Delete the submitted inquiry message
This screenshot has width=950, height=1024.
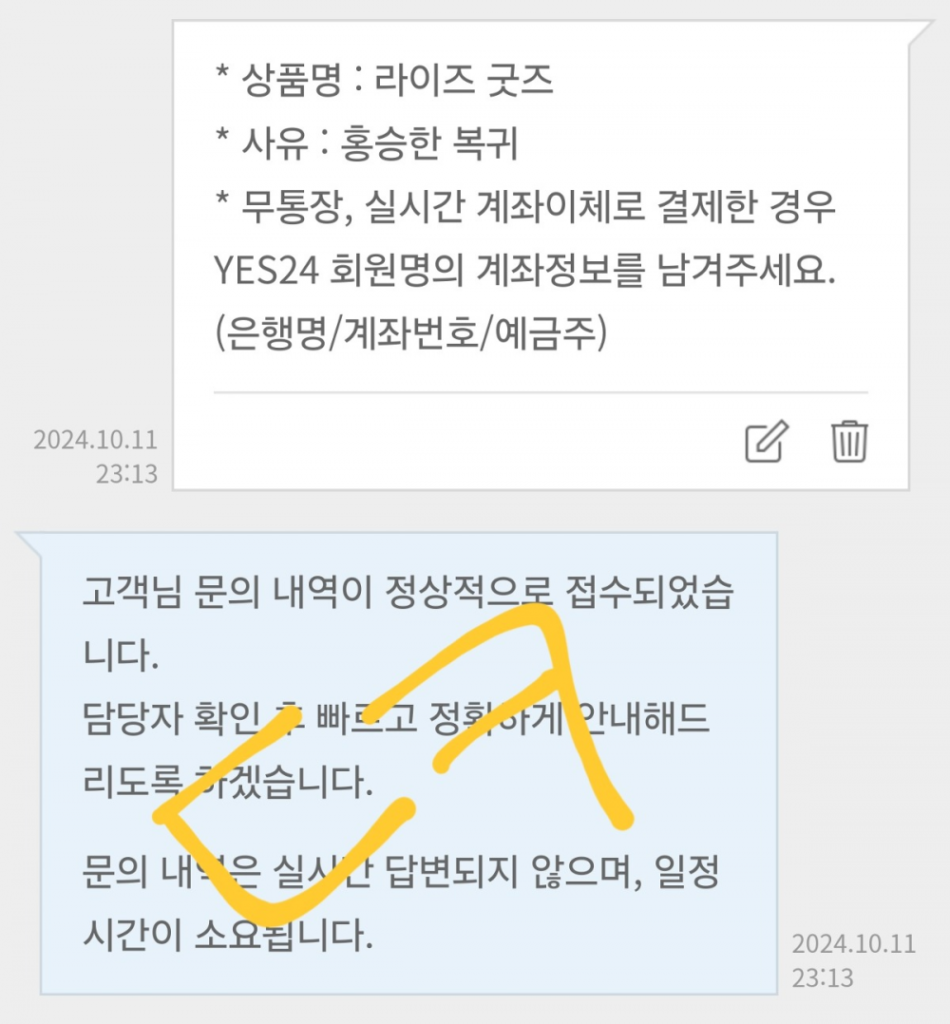(x=849, y=441)
